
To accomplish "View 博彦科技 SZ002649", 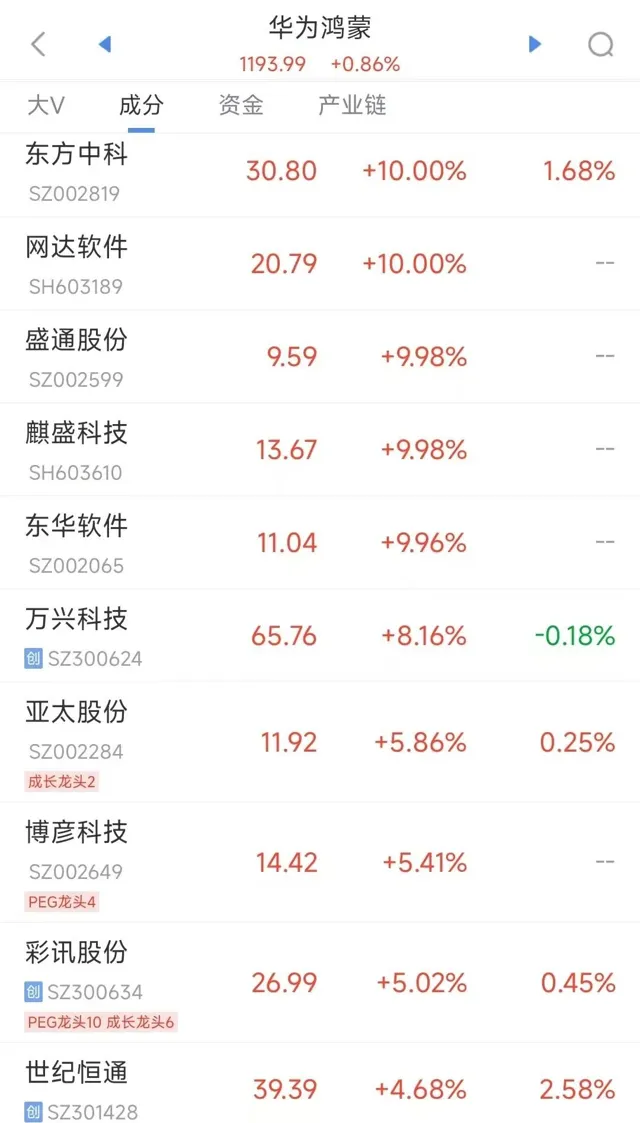I will click(320, 862).
